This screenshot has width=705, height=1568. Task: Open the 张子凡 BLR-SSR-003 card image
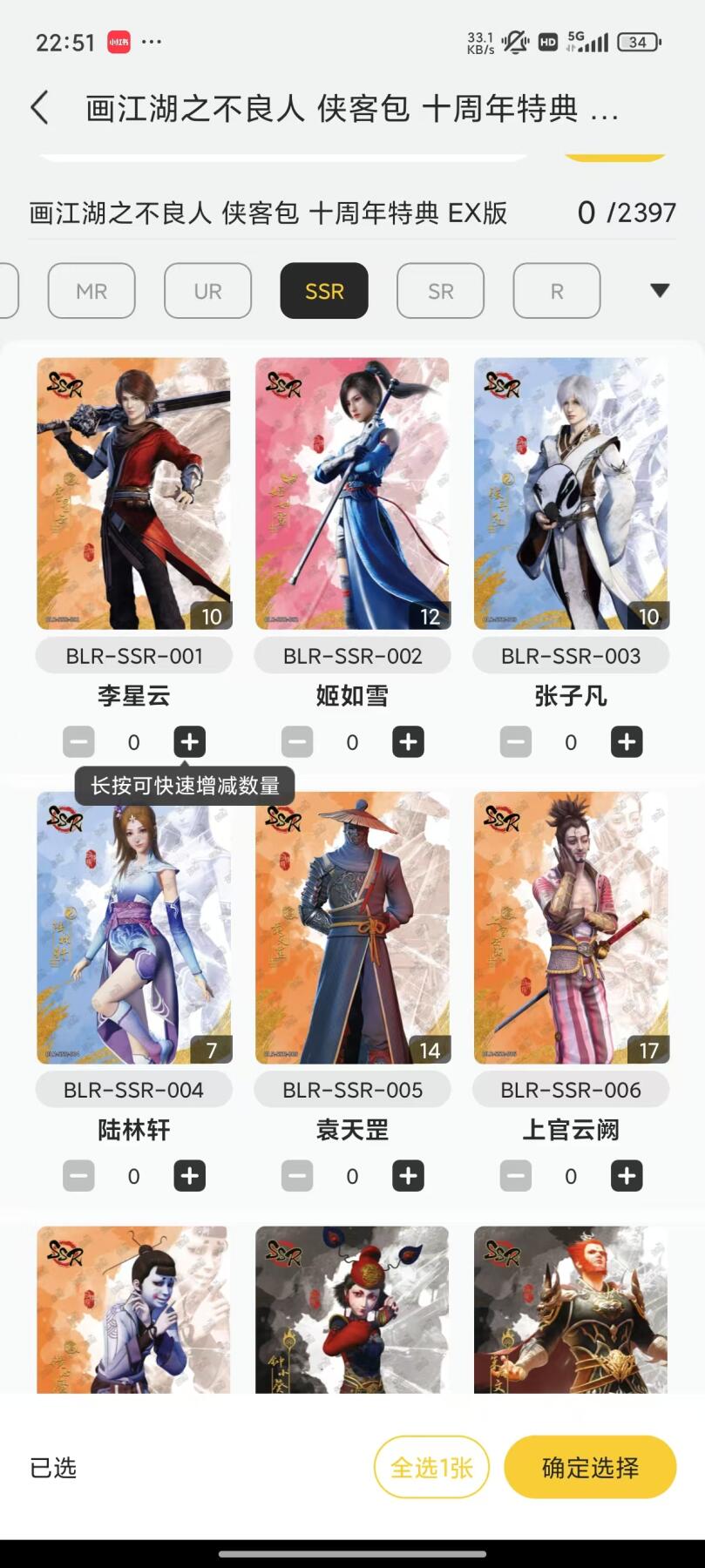point(571,493)
